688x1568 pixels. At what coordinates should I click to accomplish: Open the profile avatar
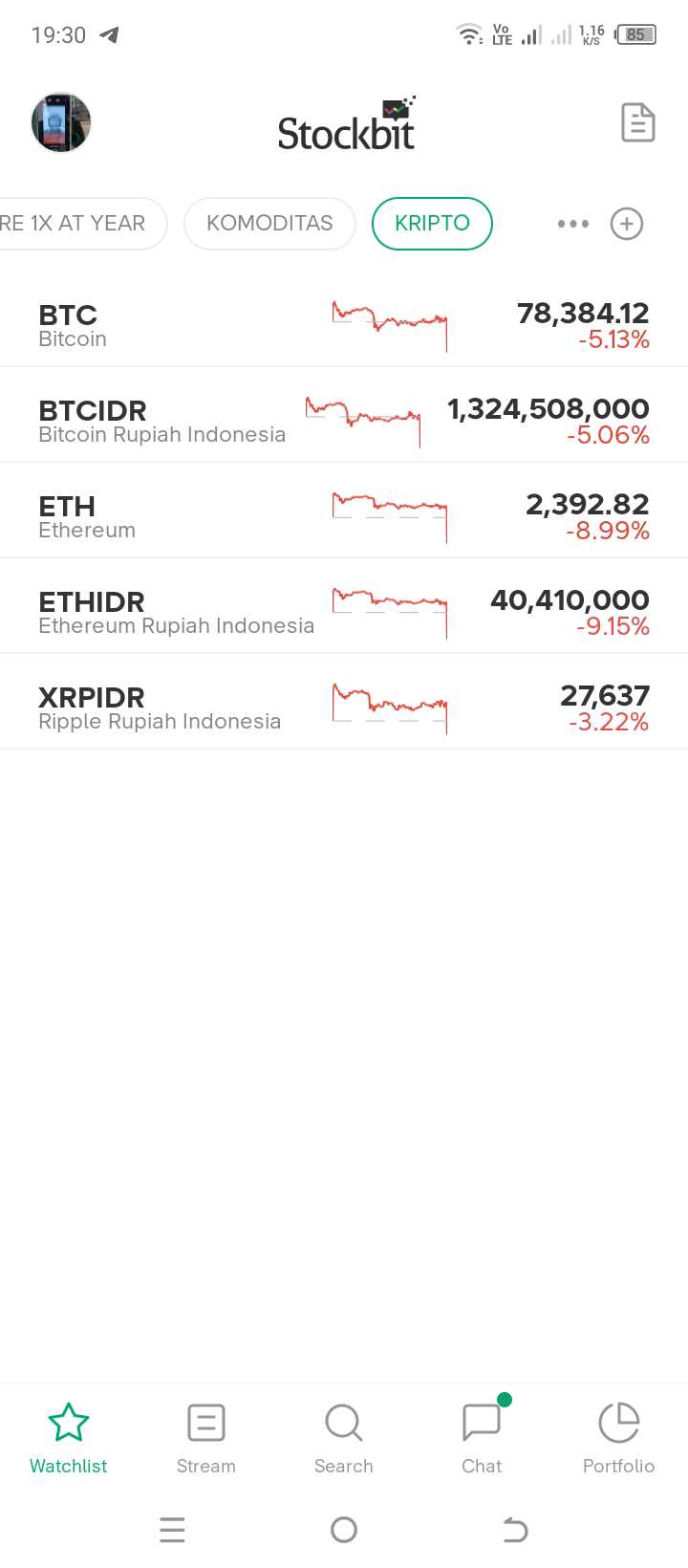point(61,122)
